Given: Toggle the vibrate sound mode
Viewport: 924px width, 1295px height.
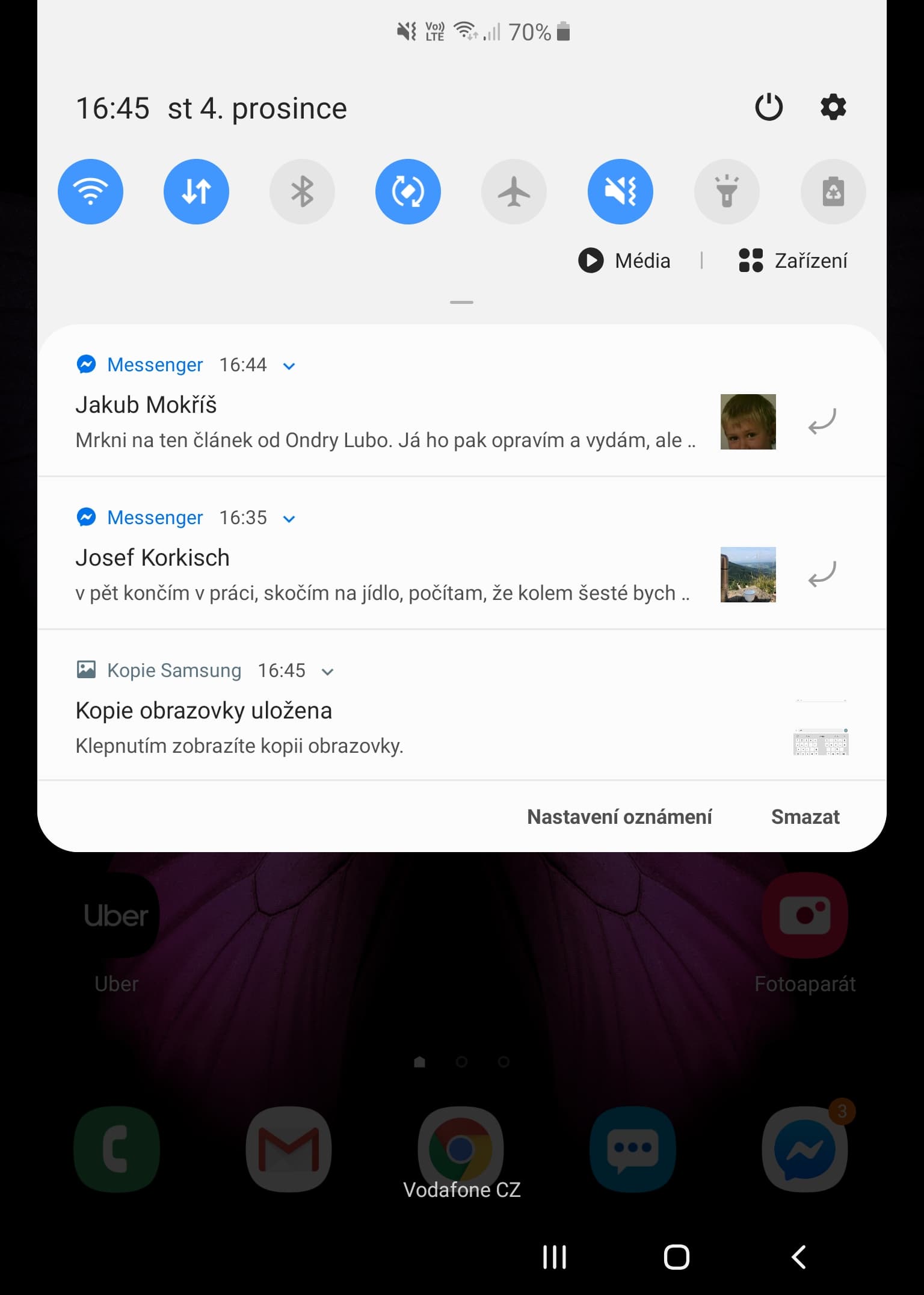Looking at the screenshot, I should click(620, 191).
